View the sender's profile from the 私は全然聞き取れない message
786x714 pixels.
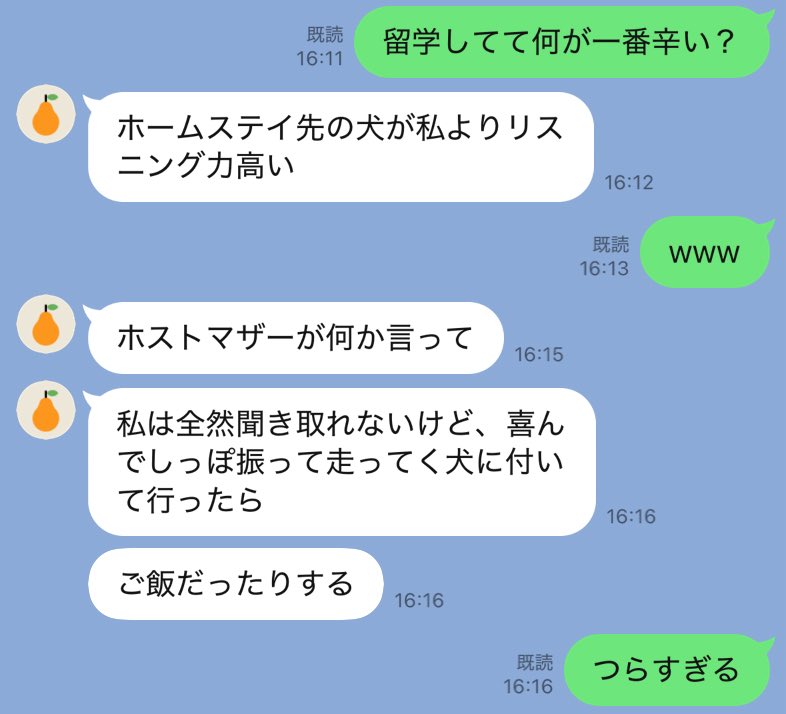coord(46,409)
